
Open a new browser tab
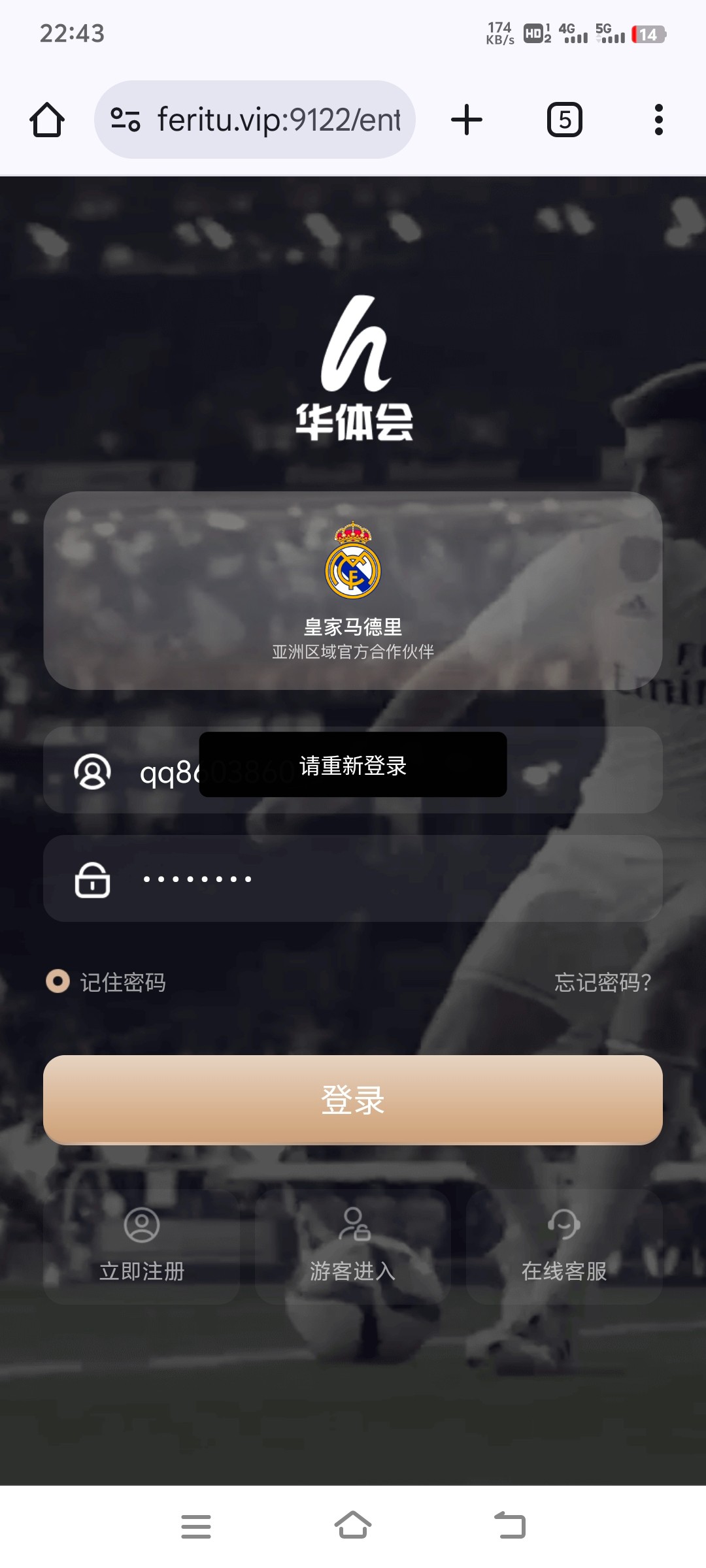click(x=467, y=120)
